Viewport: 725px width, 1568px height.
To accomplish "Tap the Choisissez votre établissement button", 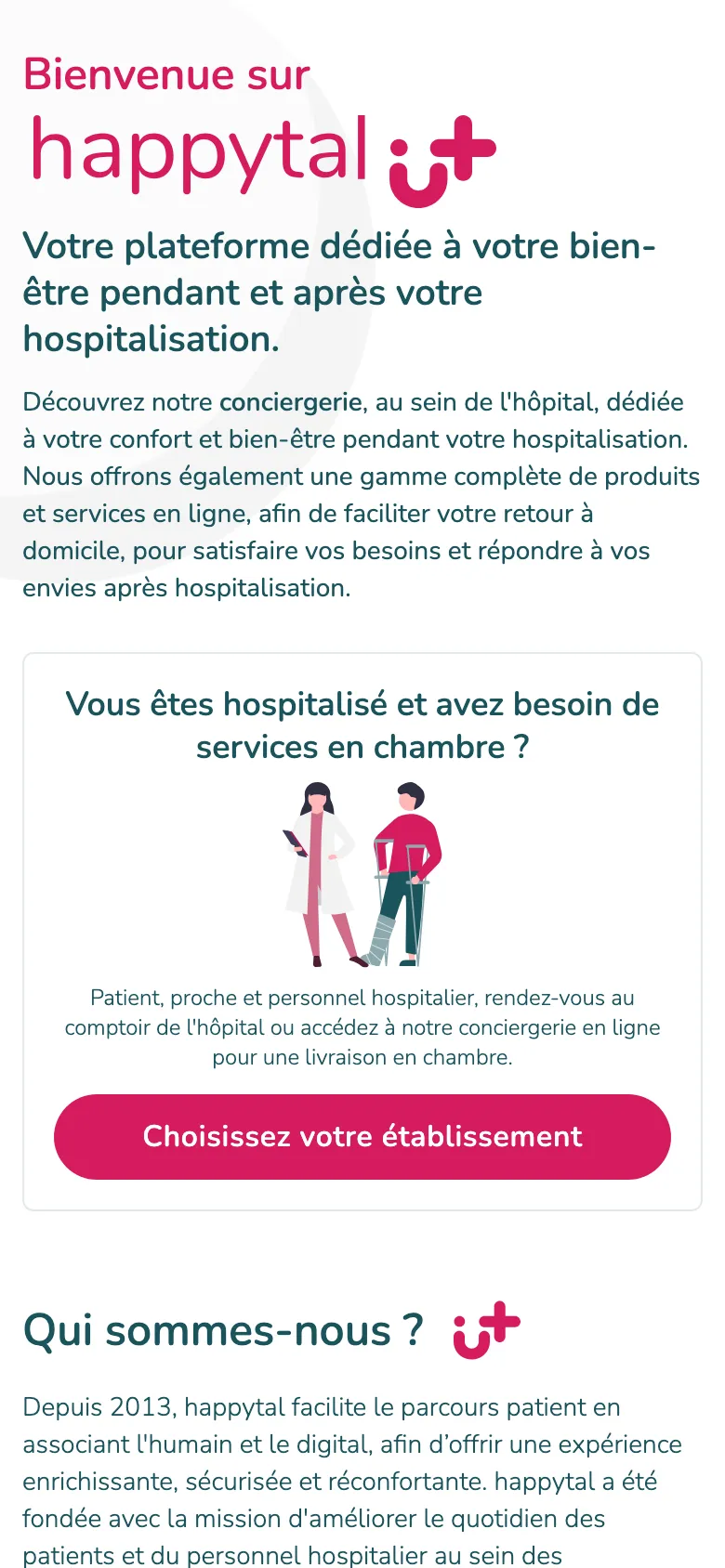I will [x=362, y=1137].
